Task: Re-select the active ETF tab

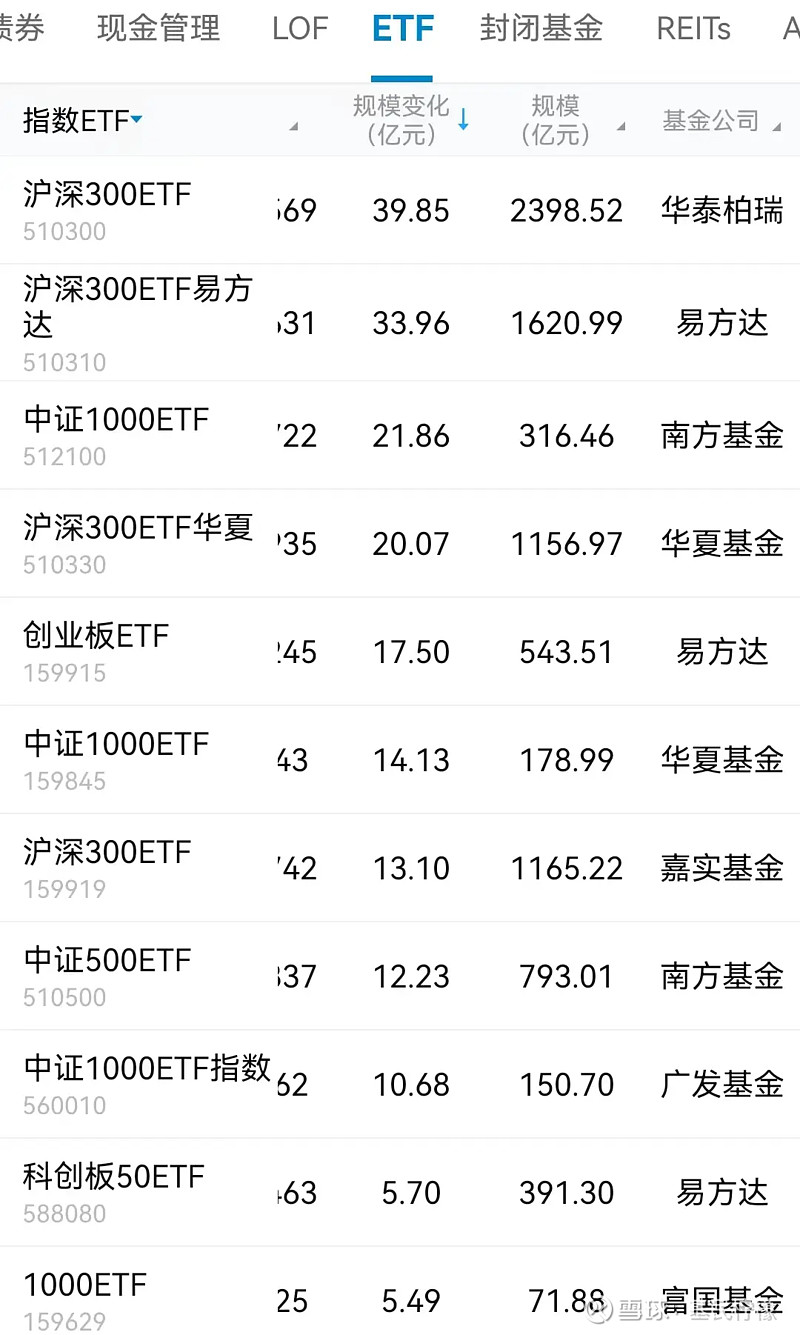Action: pos(402,29)
